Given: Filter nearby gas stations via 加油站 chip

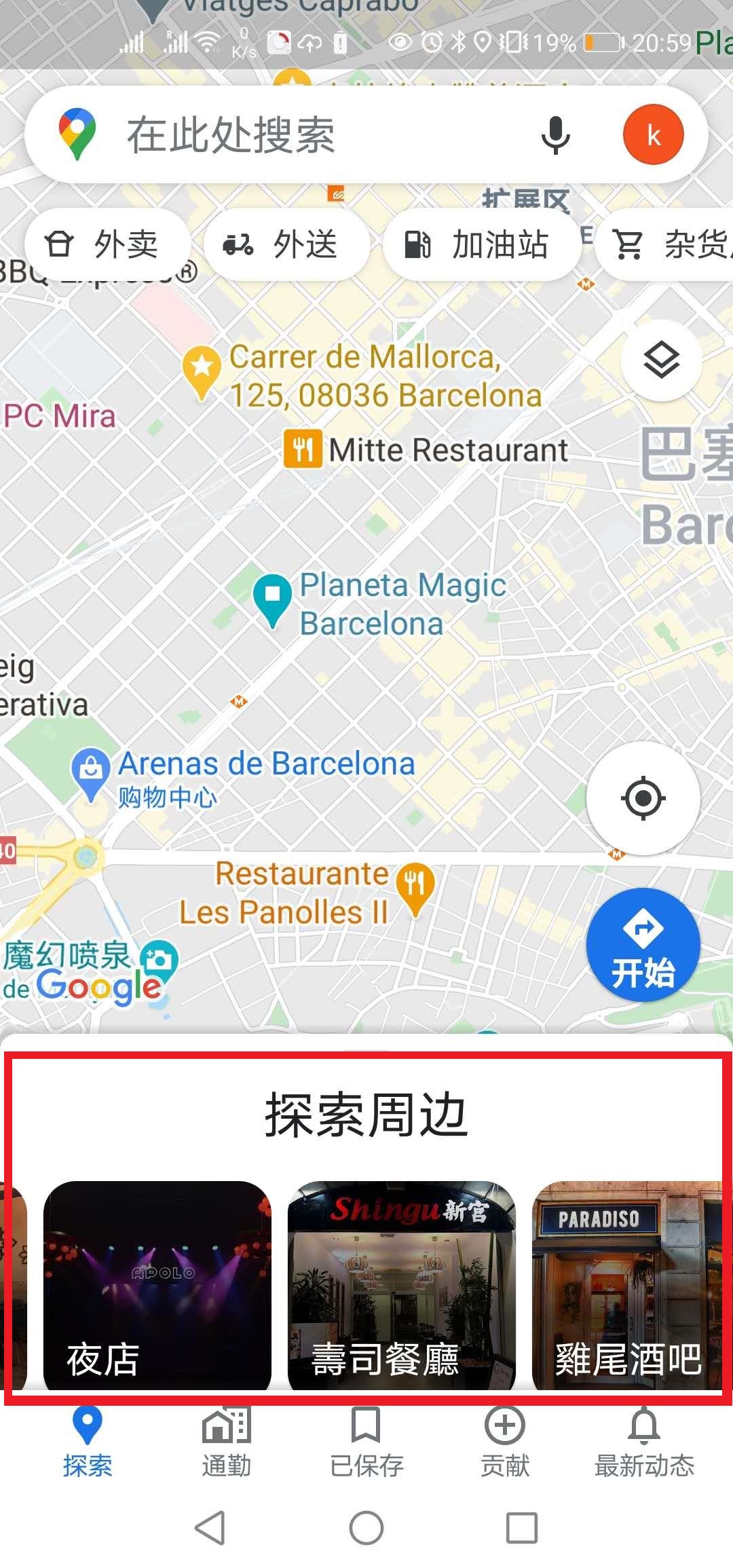Looking at the screenshot, I should coord(481,245).
